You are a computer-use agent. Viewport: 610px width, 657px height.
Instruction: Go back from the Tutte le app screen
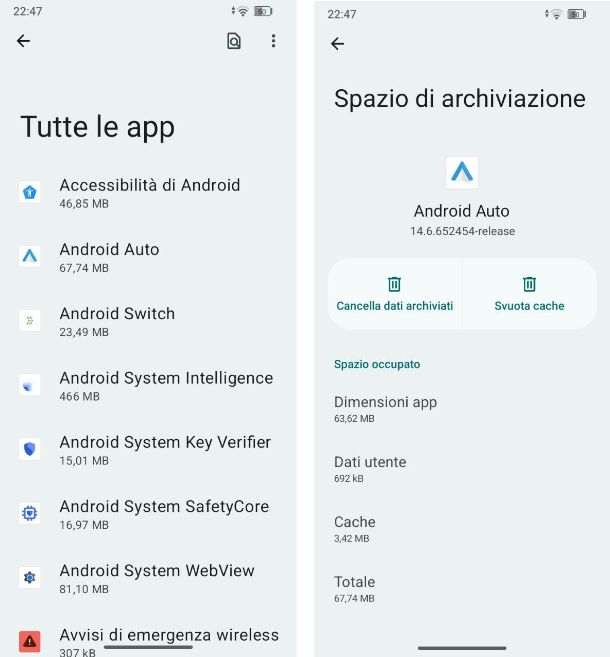pyautogui.click(x=24, y=41)
